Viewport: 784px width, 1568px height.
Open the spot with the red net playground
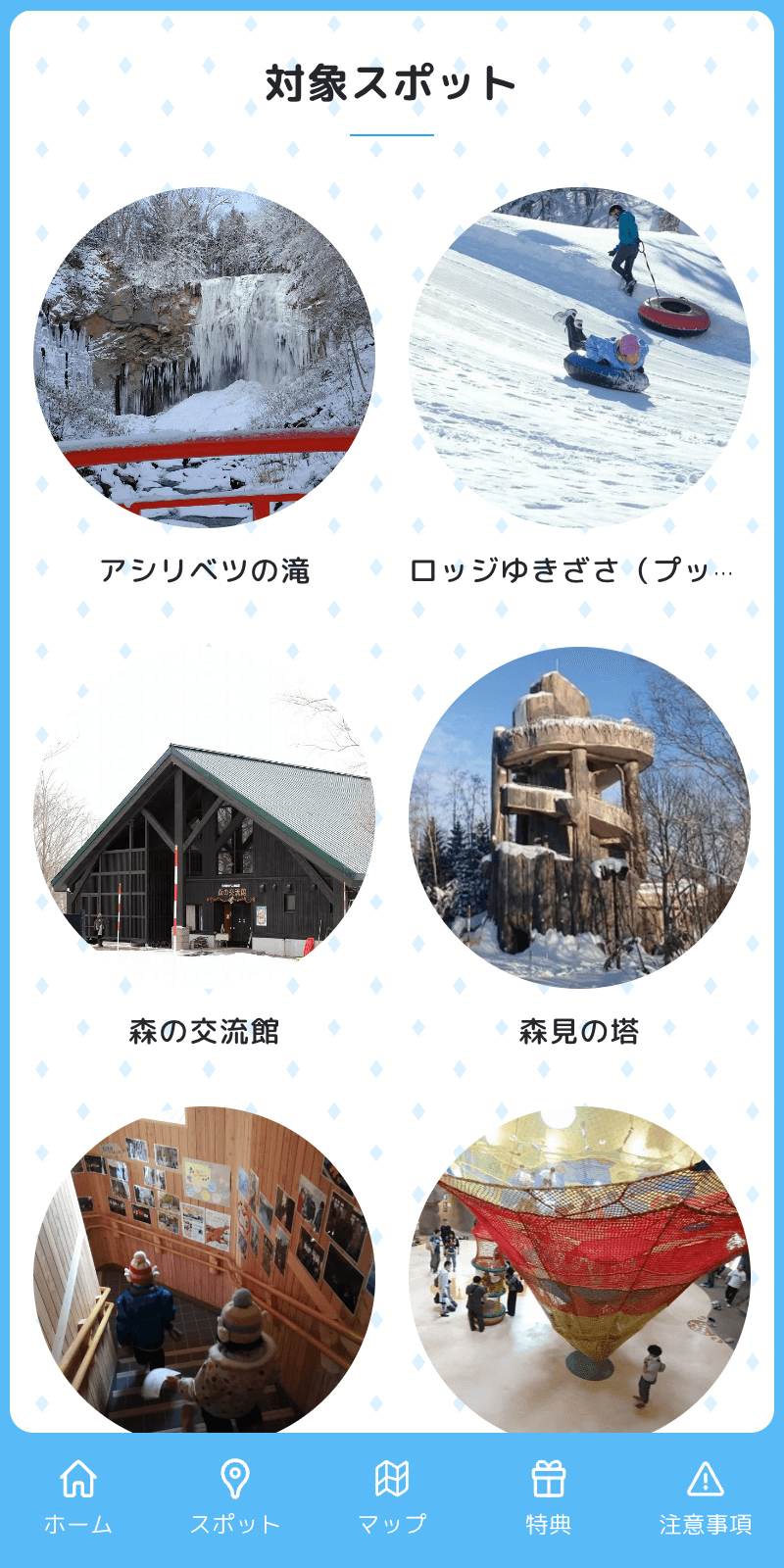[579, 1269]
